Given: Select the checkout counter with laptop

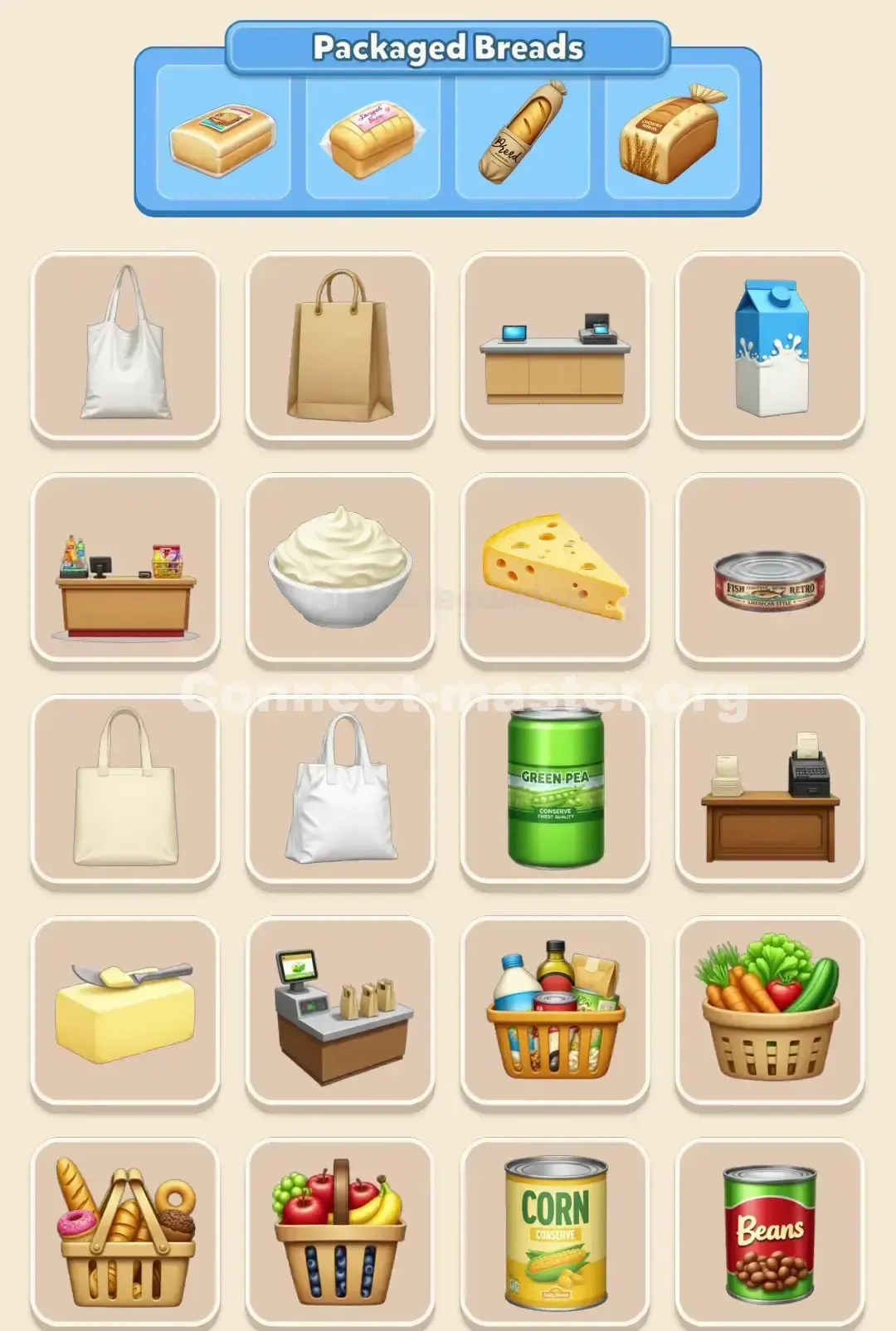Looking at the screenshot, I should tap(555, 345).
